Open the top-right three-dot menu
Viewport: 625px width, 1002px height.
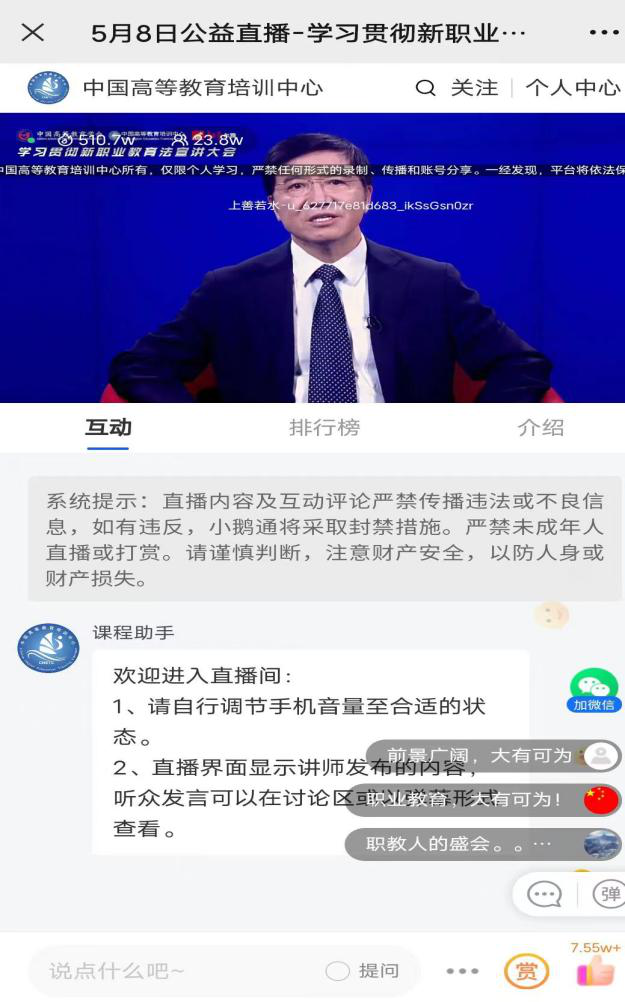pos(604,33)
